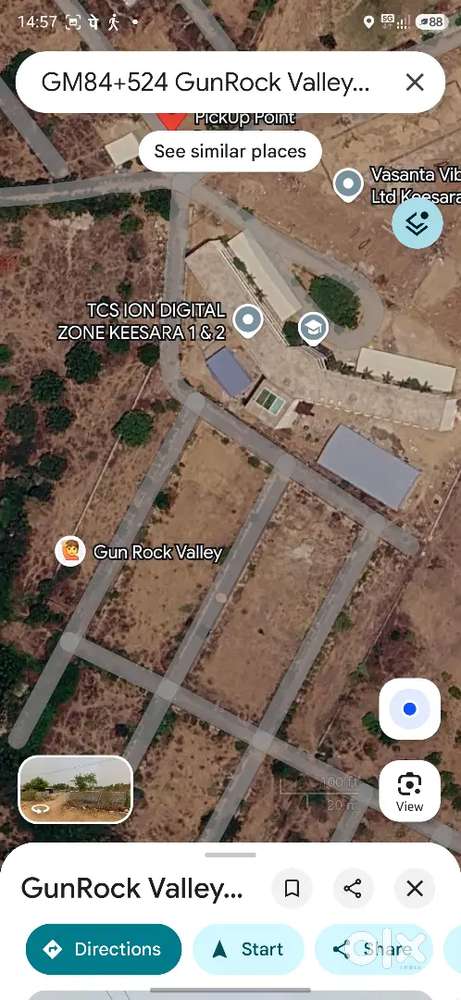Select TCS ION Digital Zone Keesara pin

[x=247, y=321]
